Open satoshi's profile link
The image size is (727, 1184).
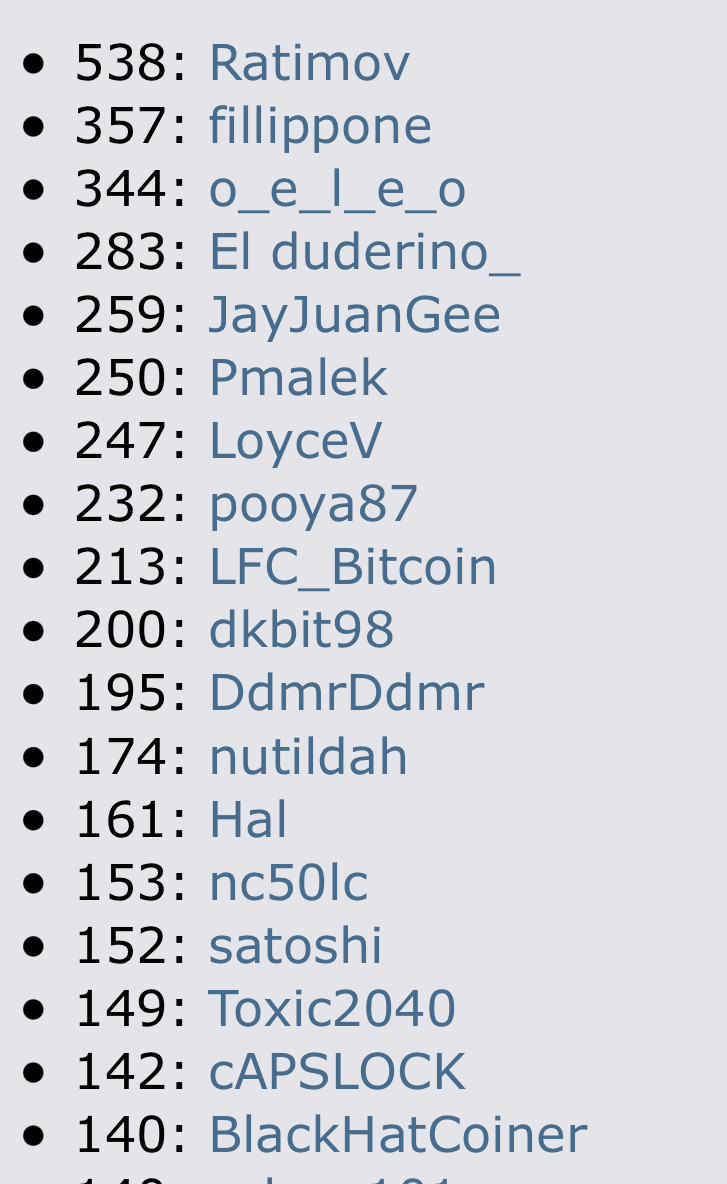[x=295, y=946]
